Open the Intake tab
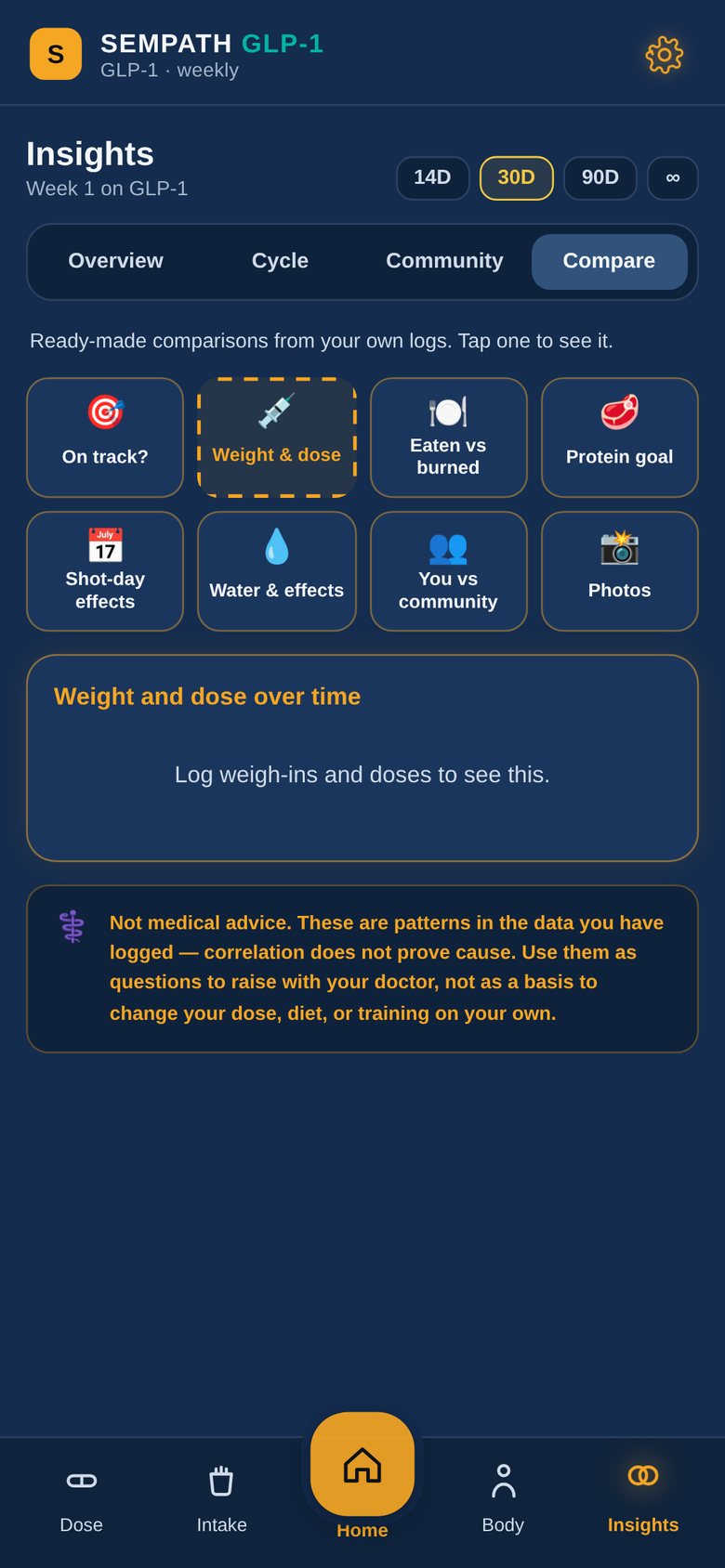Screen dimensions: 725x1568 (221, 1497)
